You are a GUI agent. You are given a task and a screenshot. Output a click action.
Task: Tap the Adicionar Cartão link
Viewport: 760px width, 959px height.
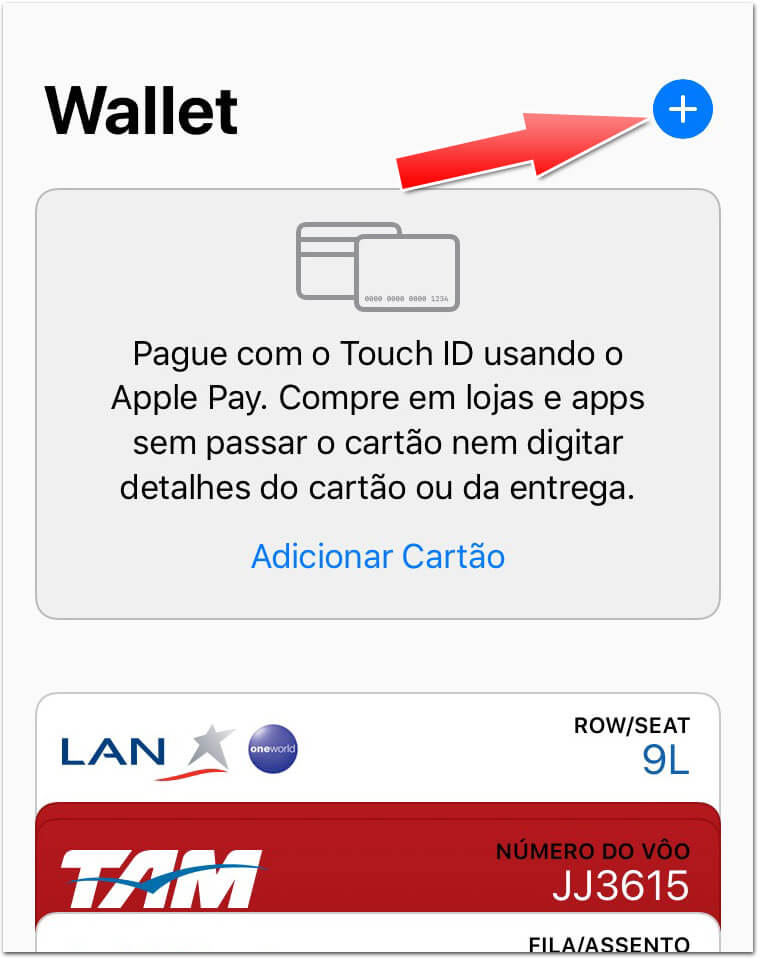coord(377,556)
